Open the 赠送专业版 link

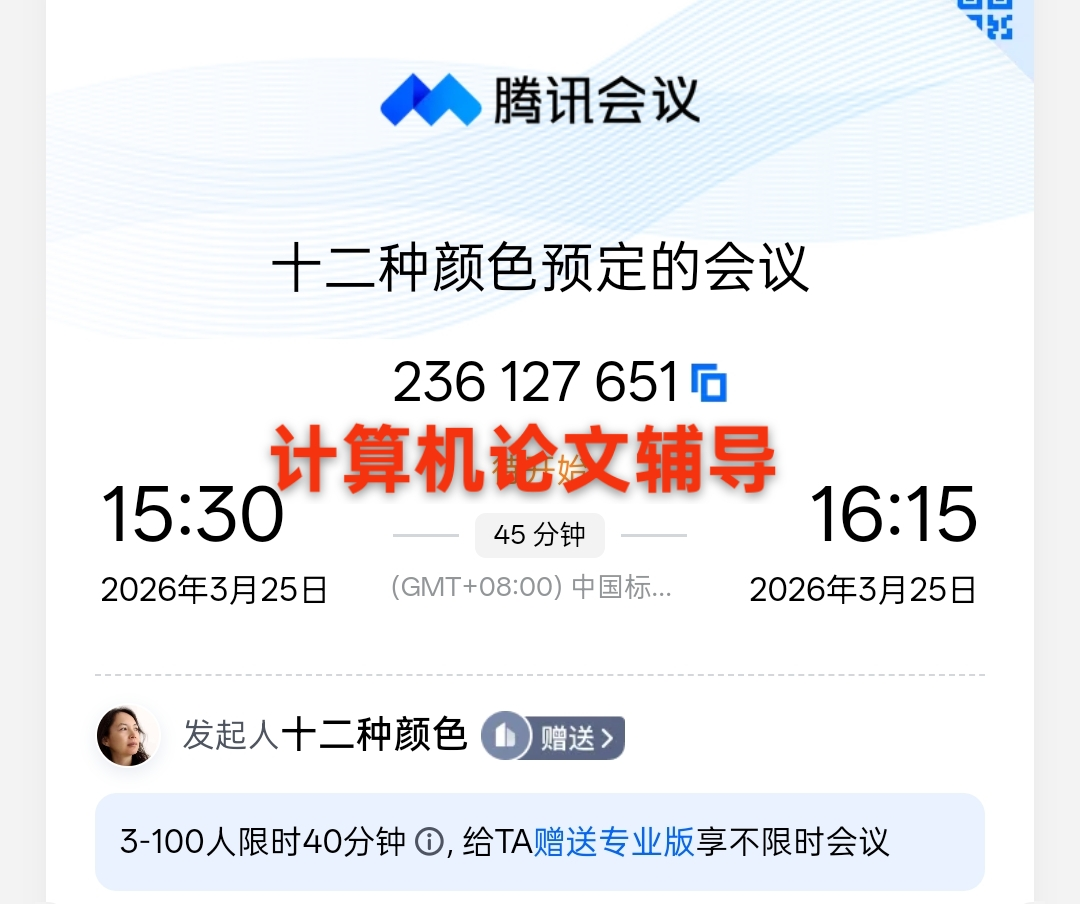pyautogui.click(x=614, y=842)
